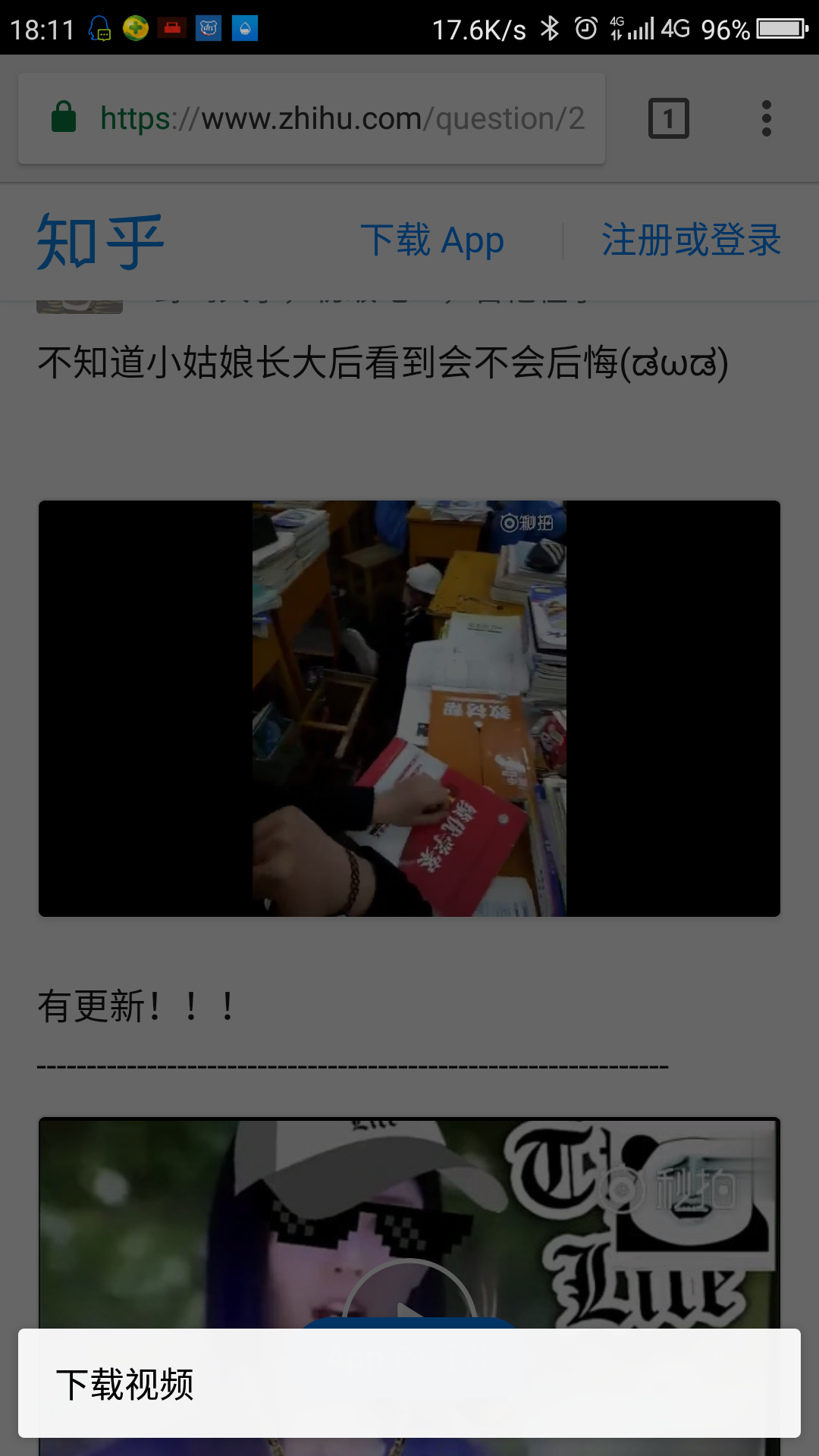Screen dimensions: 819x1456
Task: Open the browser tab switcher
Action: tap(668, 118)
